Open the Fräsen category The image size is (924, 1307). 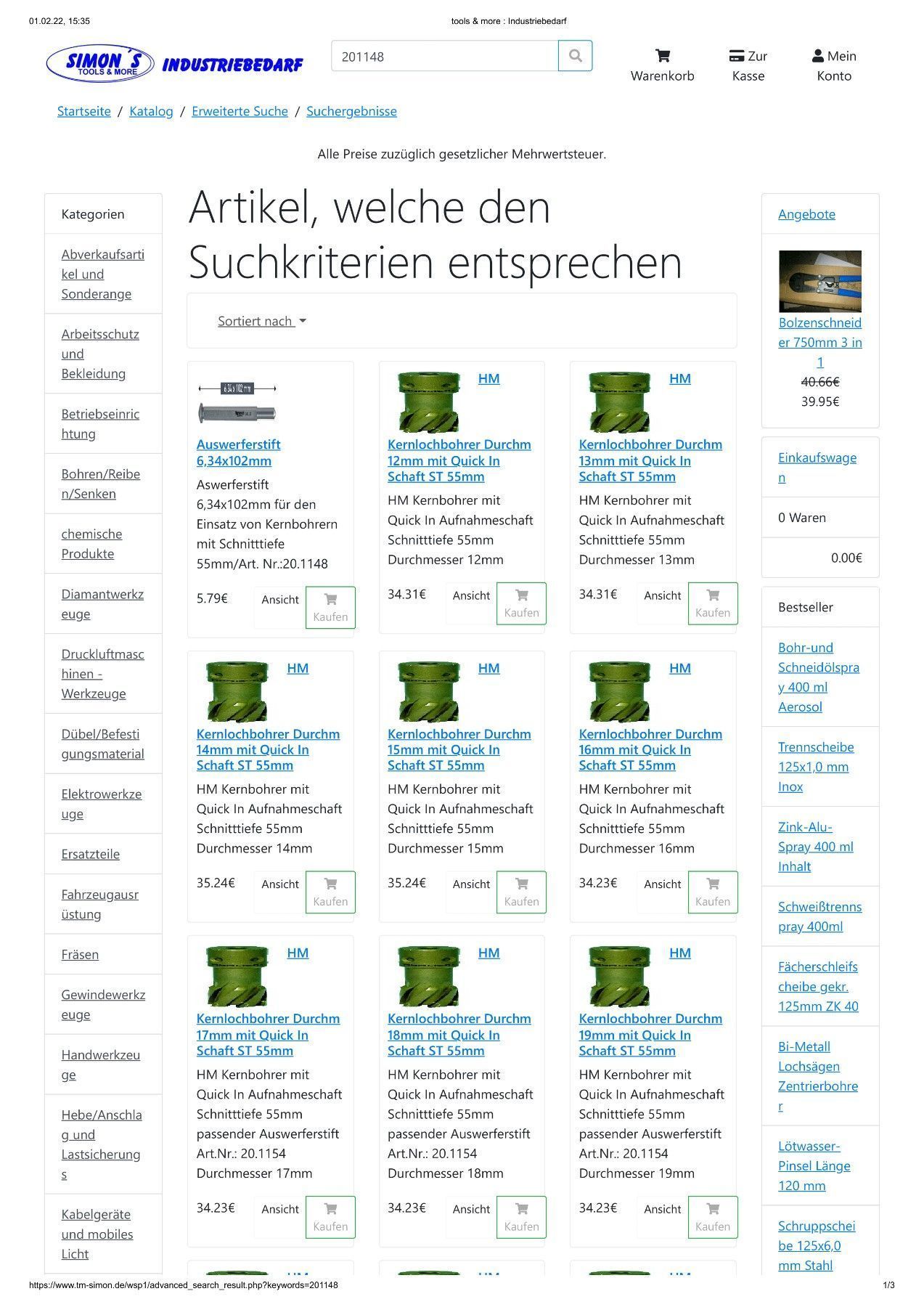click(x=80, y=954)
